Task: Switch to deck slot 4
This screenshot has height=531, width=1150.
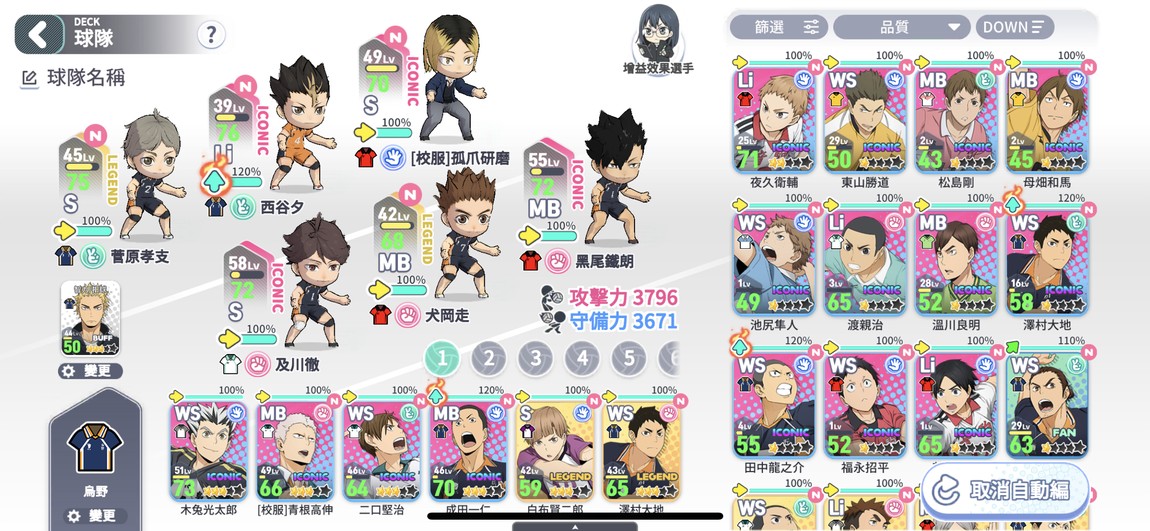Action: point(582,357)
